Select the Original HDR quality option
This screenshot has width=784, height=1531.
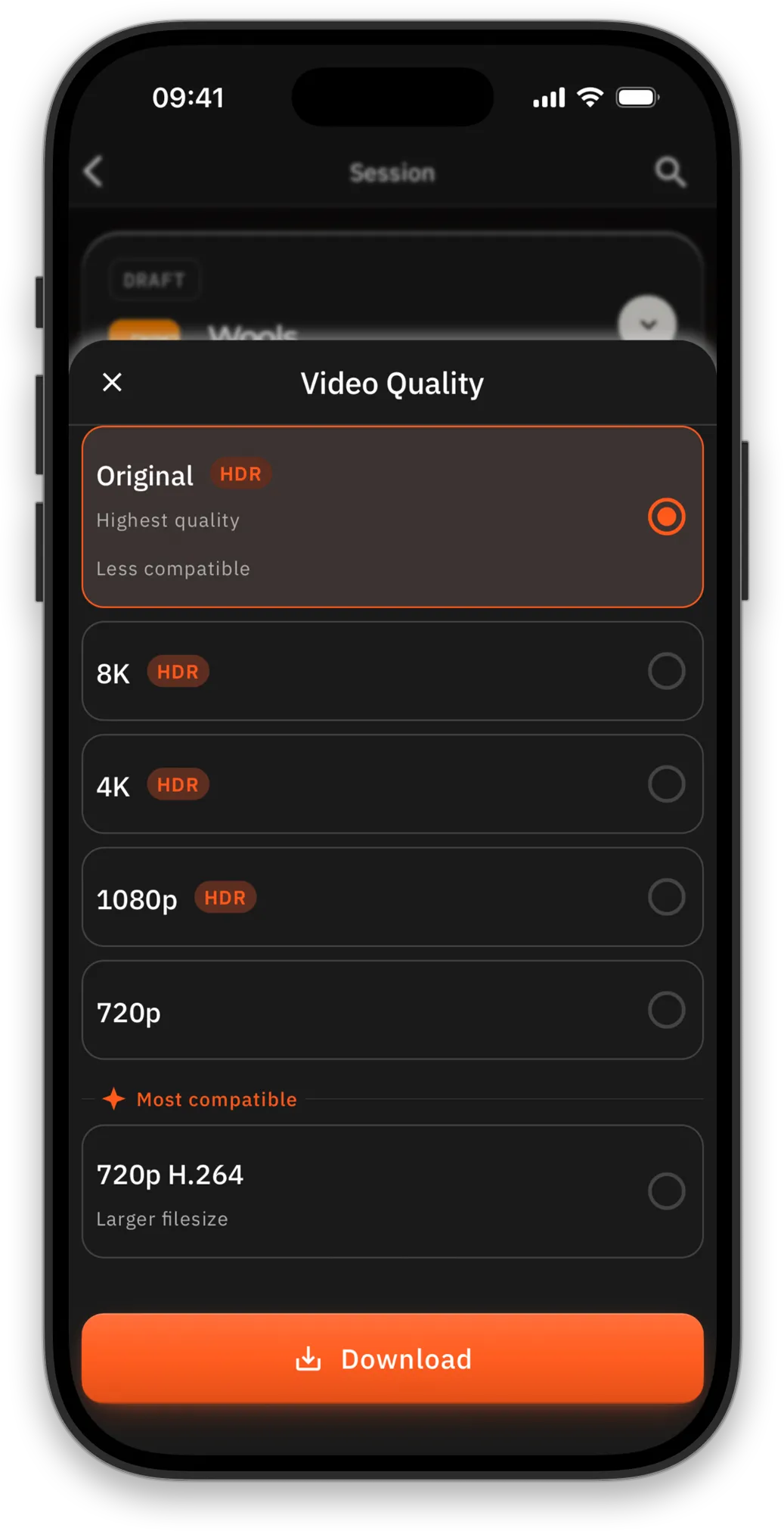click(x=392, y=517)
